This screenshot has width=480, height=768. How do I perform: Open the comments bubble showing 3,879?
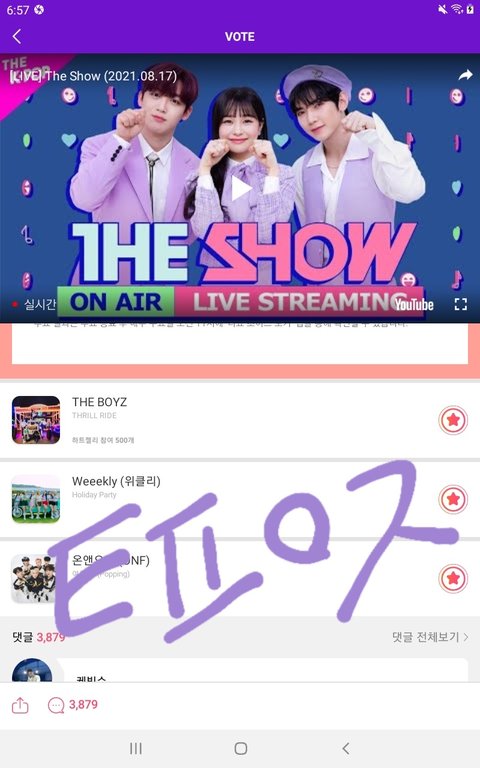(72, 705)
